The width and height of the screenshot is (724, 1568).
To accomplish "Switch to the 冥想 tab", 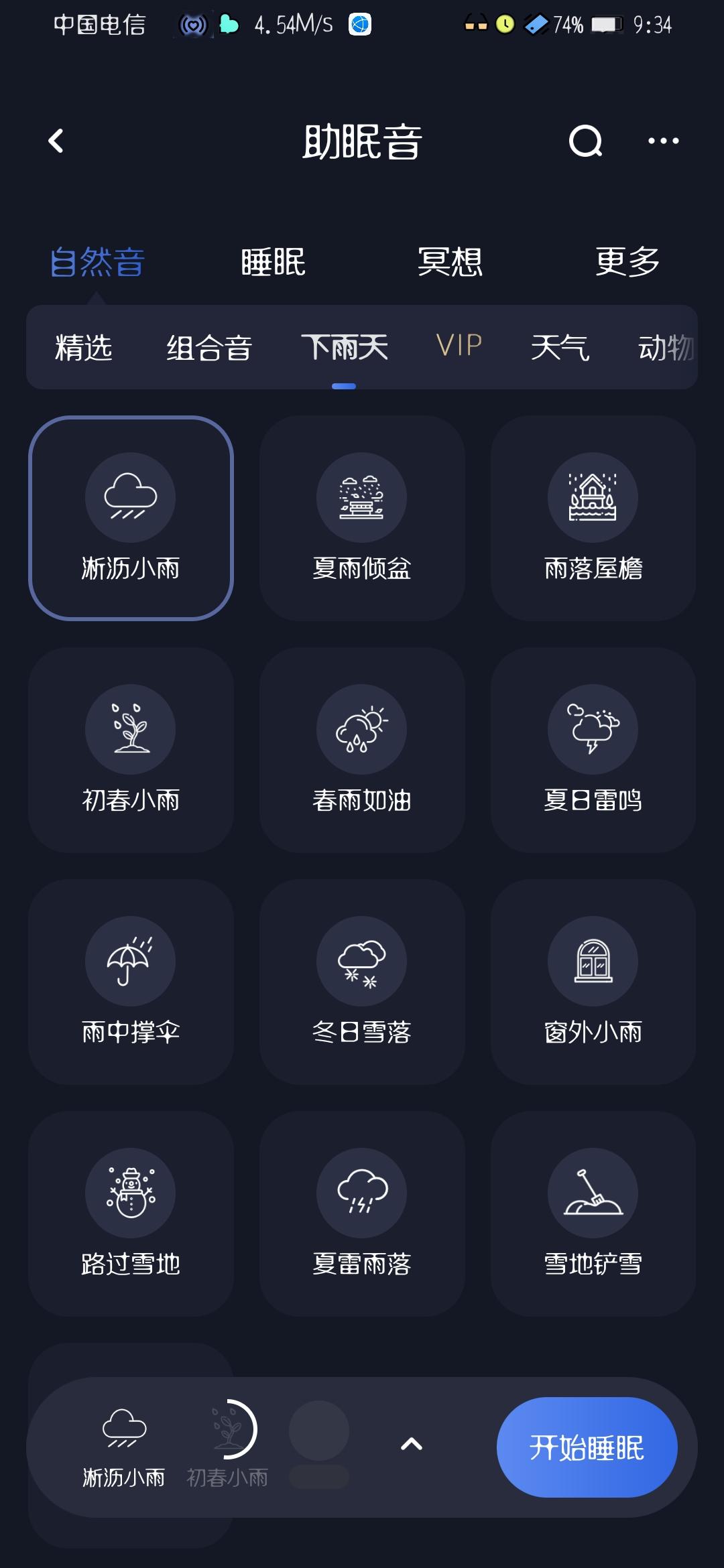I will click(x=450, y=262).
